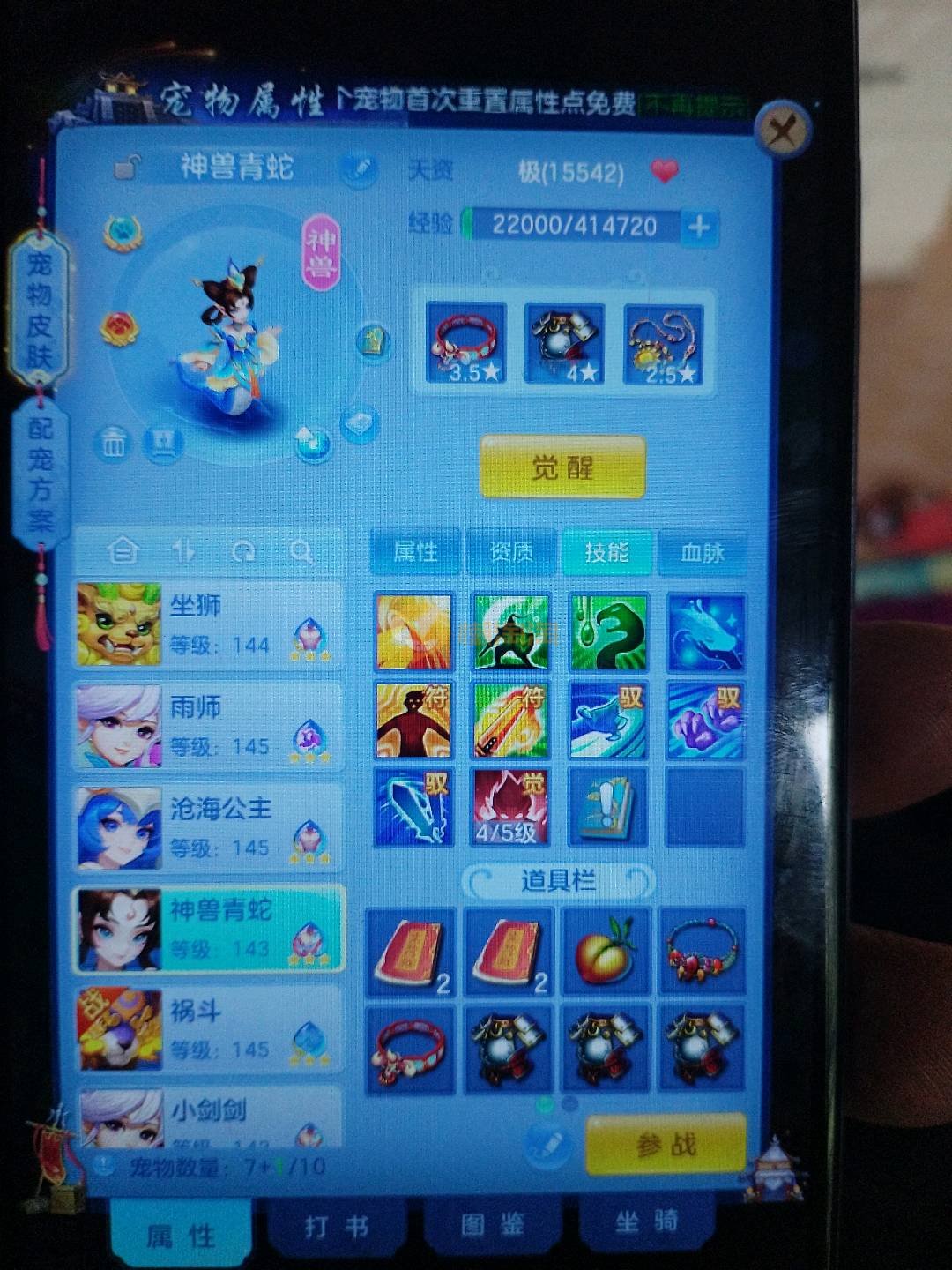Select the pet 雨师 in list
The image size is (952, 1270).
pyautogui.click(x=207, y=727)
